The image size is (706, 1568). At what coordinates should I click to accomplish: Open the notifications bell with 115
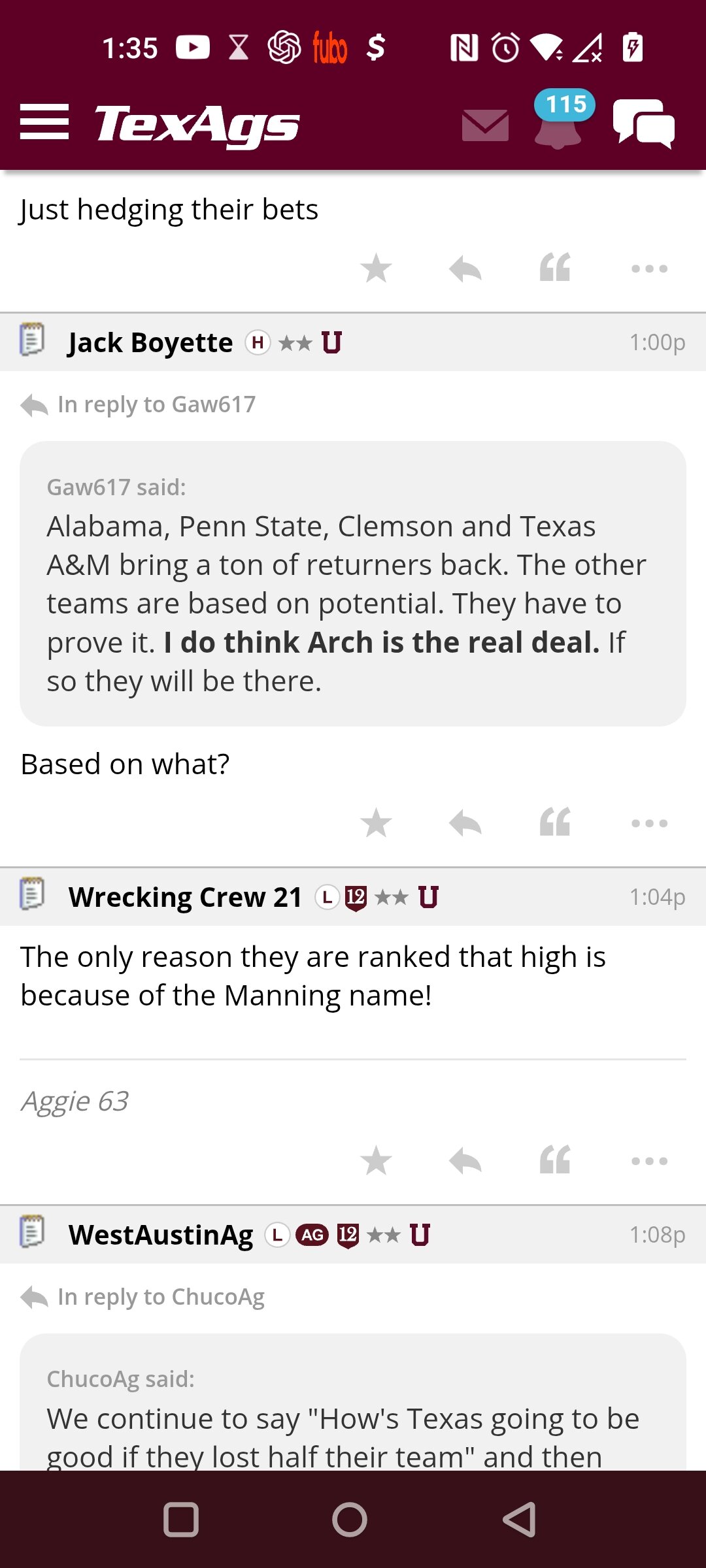[560, 121]
